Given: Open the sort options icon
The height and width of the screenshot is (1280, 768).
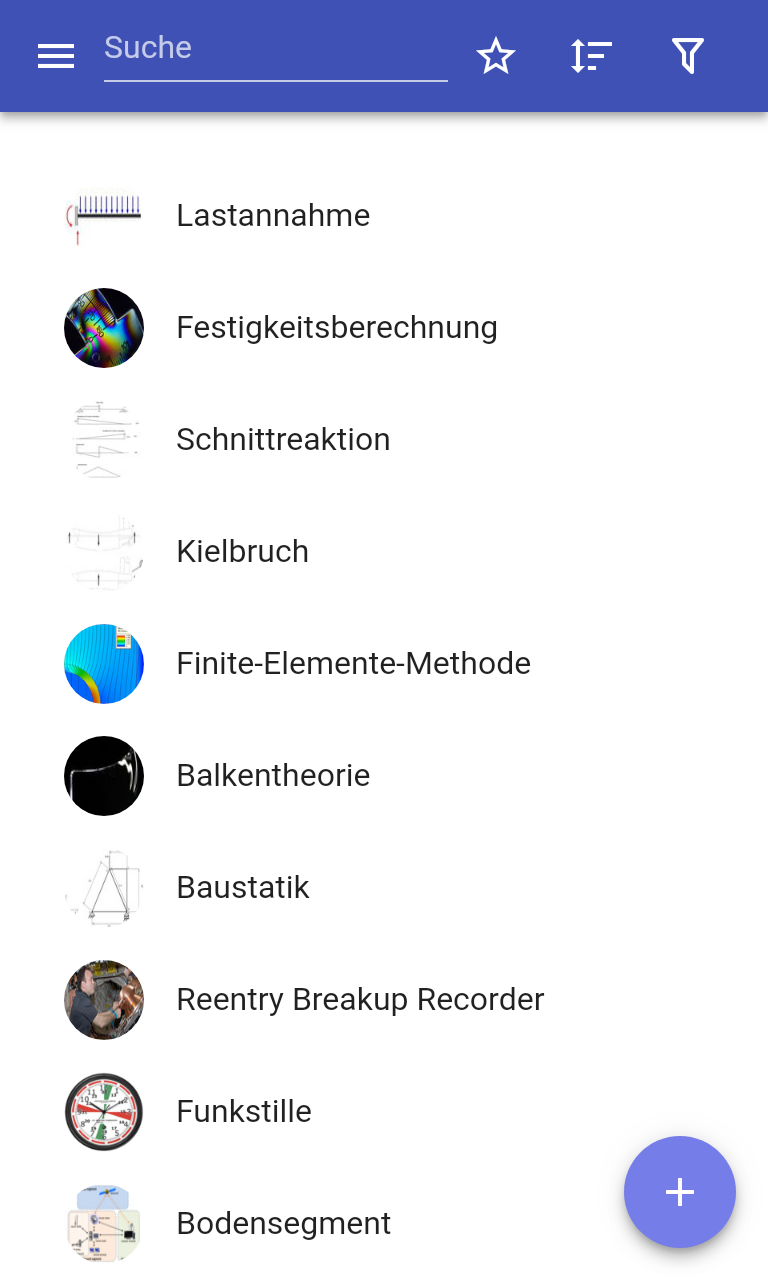Looking at the screenshot, I should [591, 56].
